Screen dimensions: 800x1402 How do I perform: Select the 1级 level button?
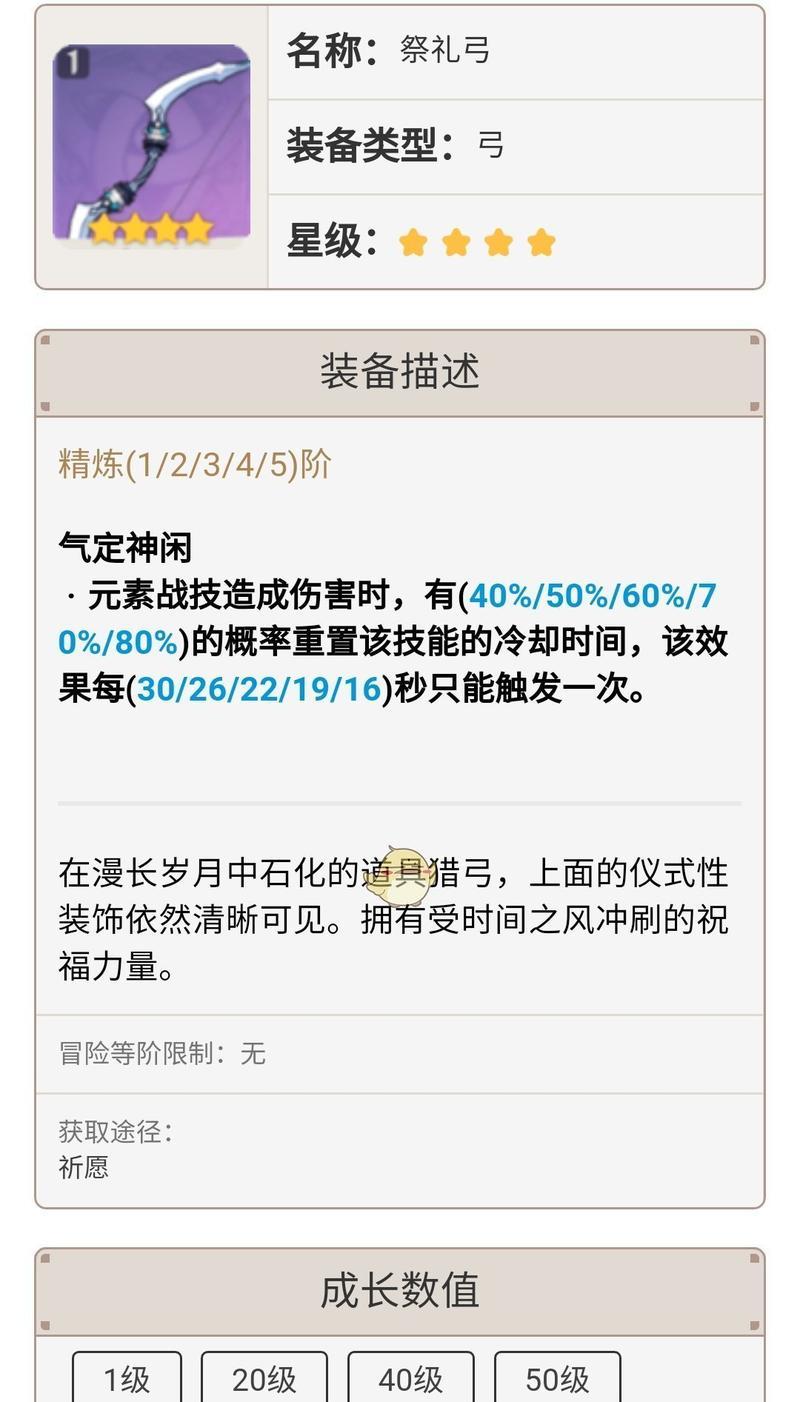(x=127, y=1378)
